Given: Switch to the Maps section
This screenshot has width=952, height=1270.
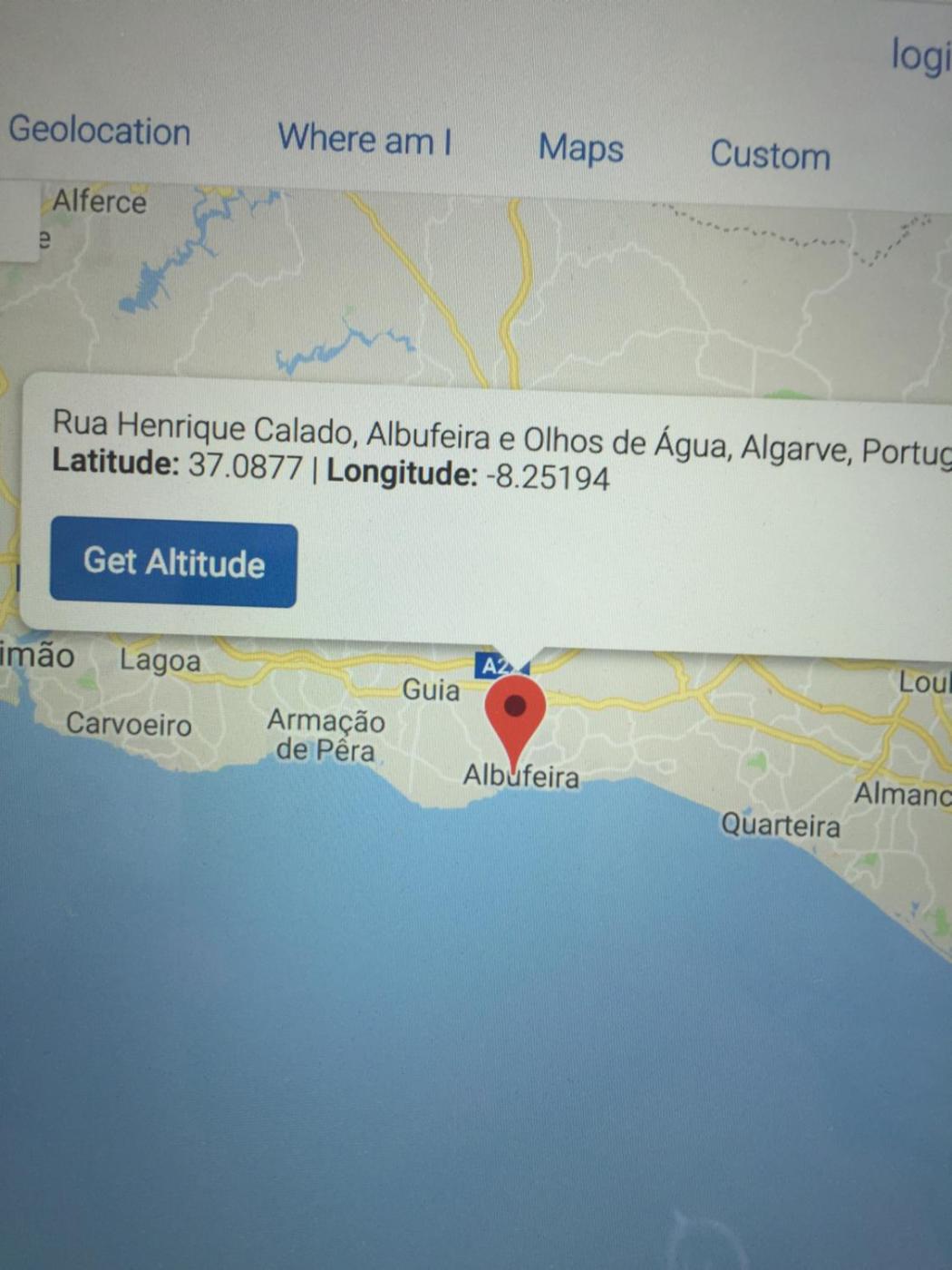Looking at the screenshot, I should pos(581,148).
